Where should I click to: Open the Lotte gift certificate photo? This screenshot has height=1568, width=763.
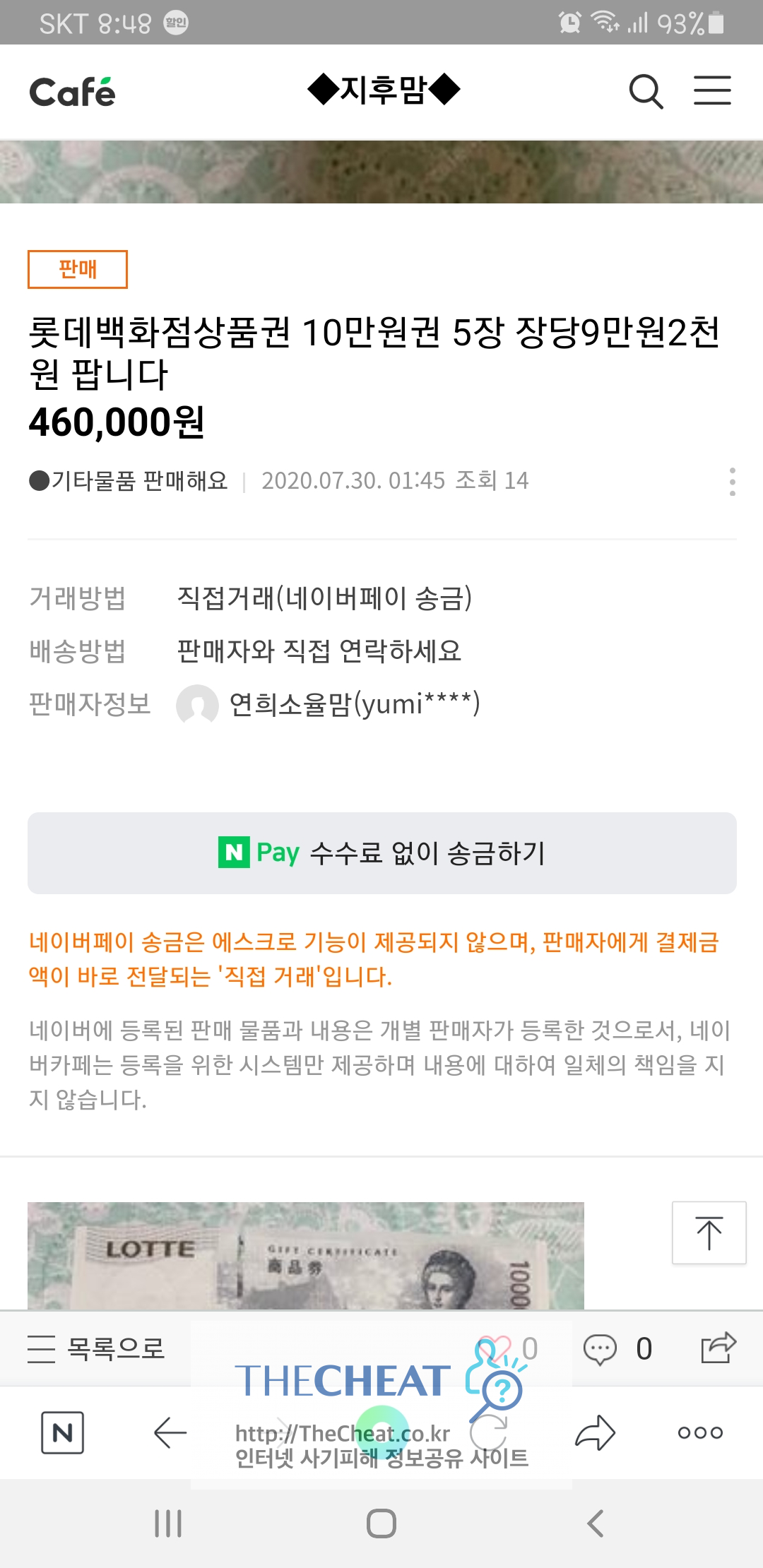pos(305,1256)
